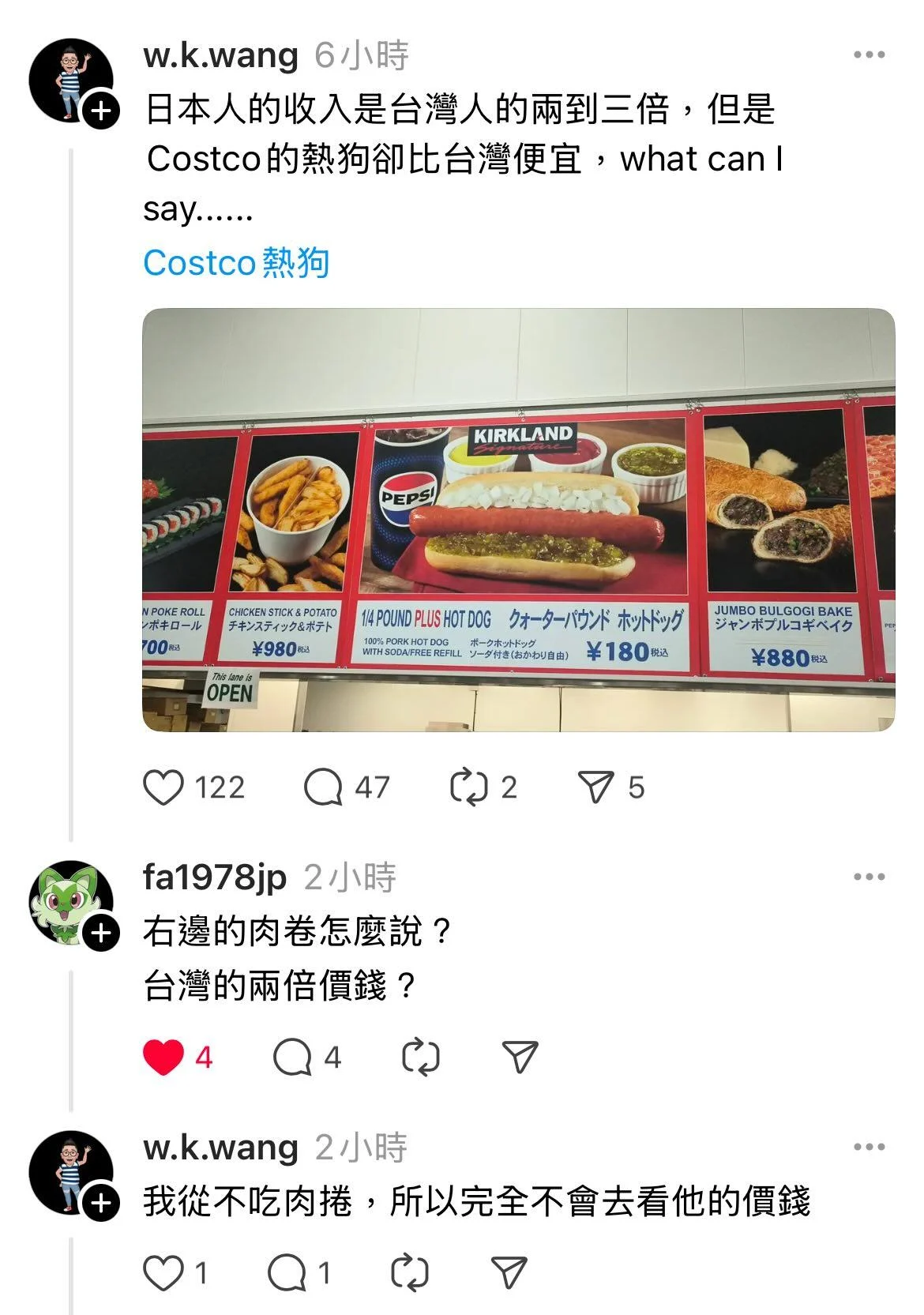The image size is (924, 1315).
Task: Open the overflow menu on w.k.wang's original post
Action: pyautogui.click(x=869, y=54)
